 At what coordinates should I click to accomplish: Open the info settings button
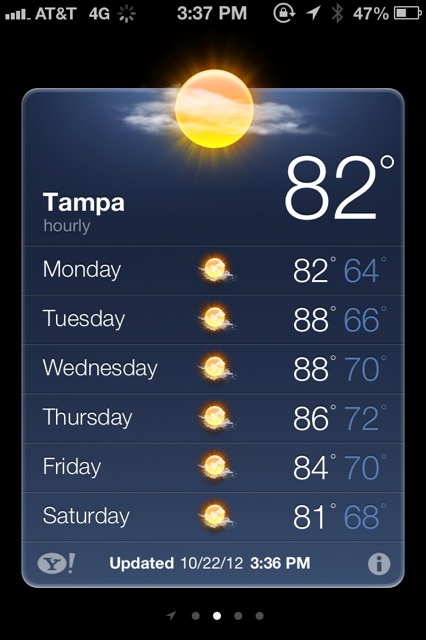pos(379,564)
